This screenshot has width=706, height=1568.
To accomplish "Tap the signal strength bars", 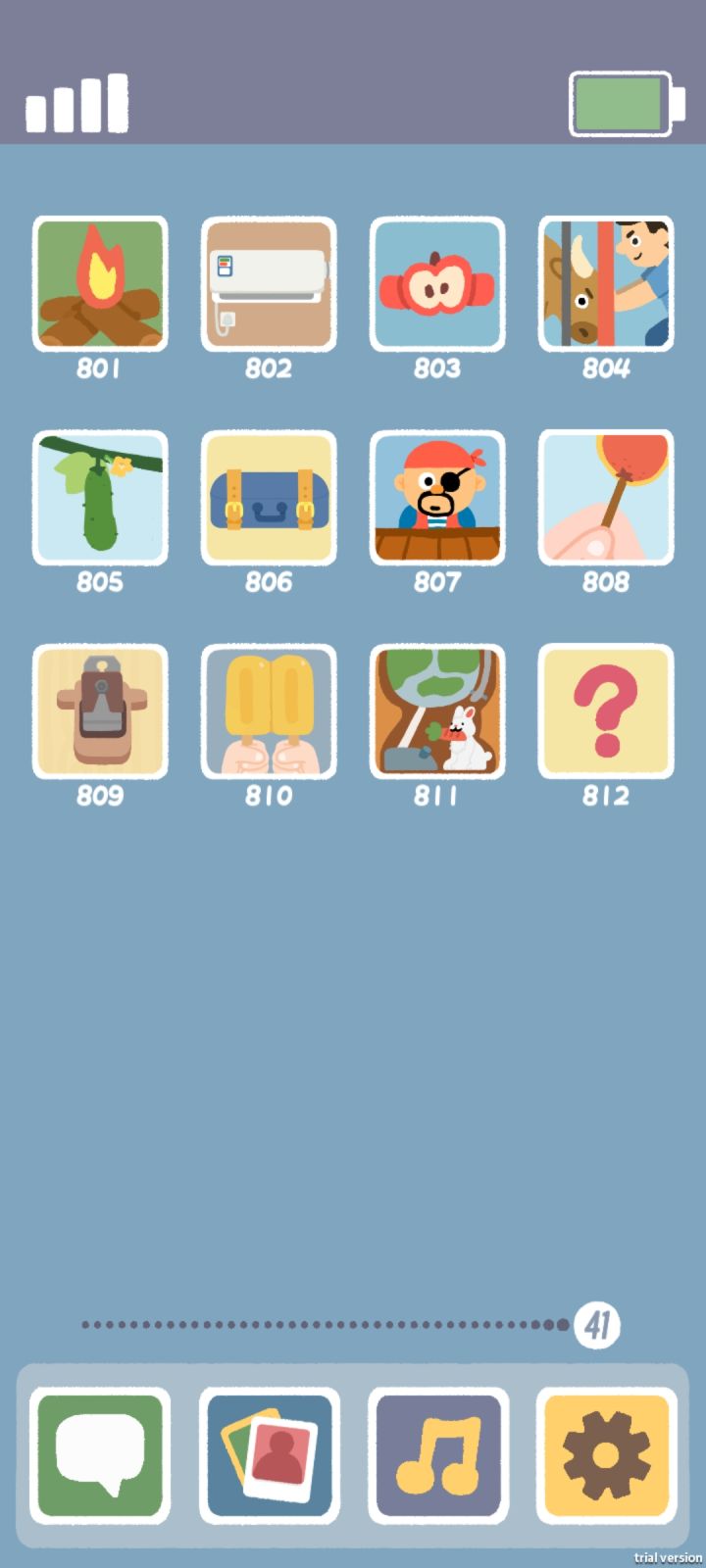I will [x=75, y=103].
